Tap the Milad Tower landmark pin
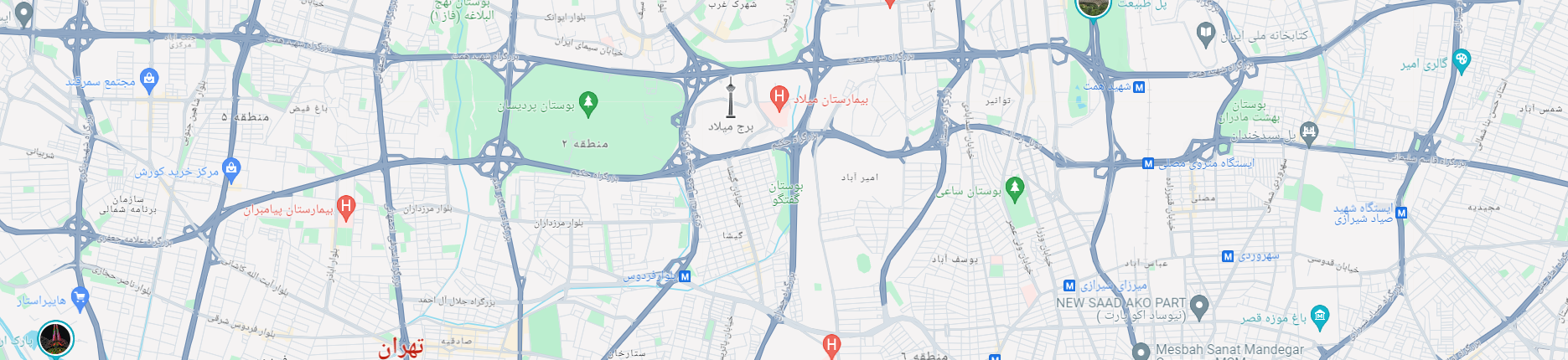1568x360 pixels. coord(731,98)
